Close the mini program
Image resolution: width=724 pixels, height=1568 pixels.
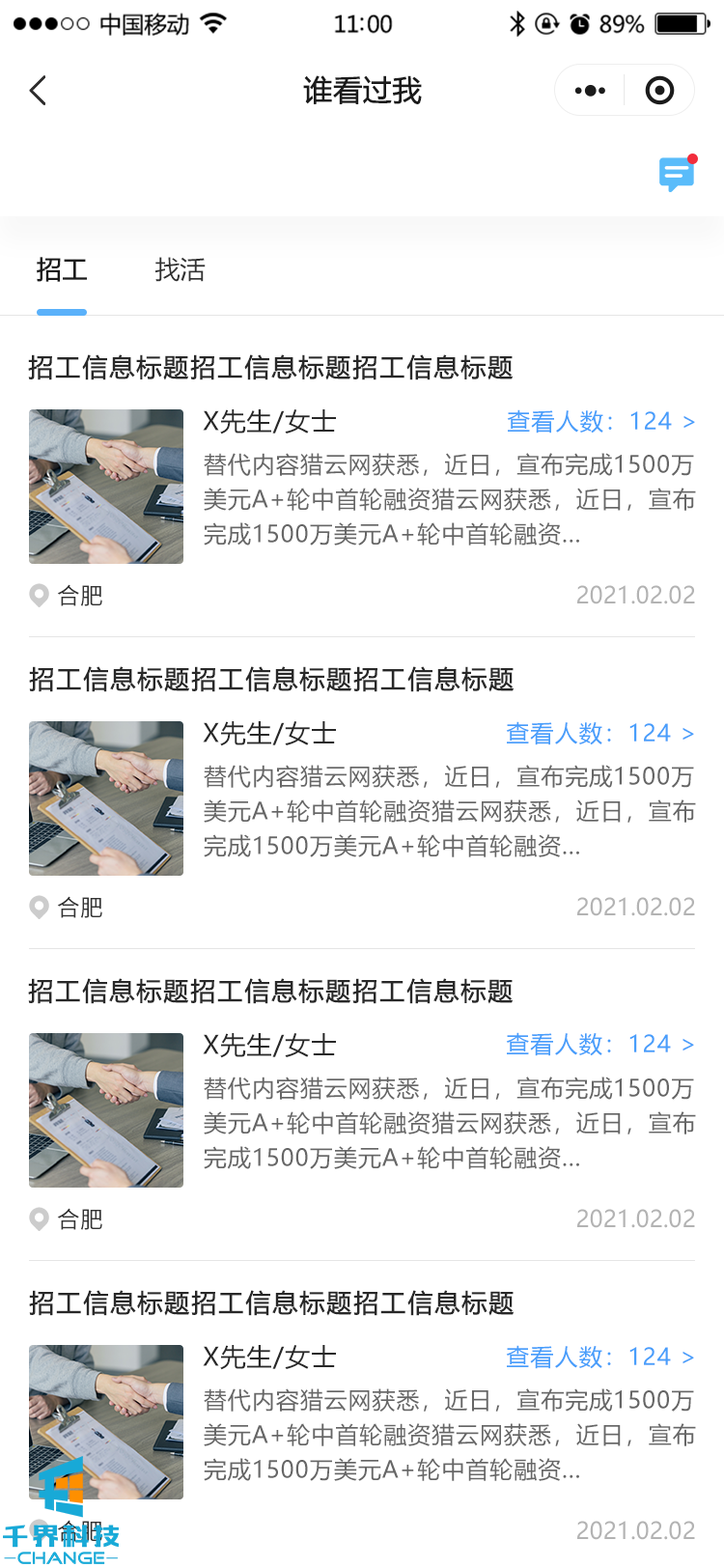(659, 91)
